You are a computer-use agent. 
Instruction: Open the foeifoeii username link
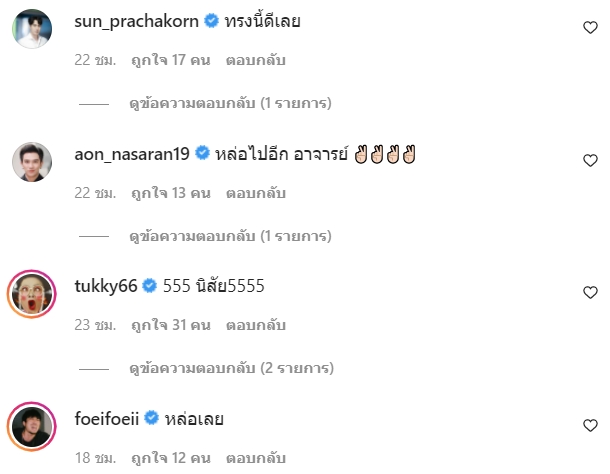107,419
